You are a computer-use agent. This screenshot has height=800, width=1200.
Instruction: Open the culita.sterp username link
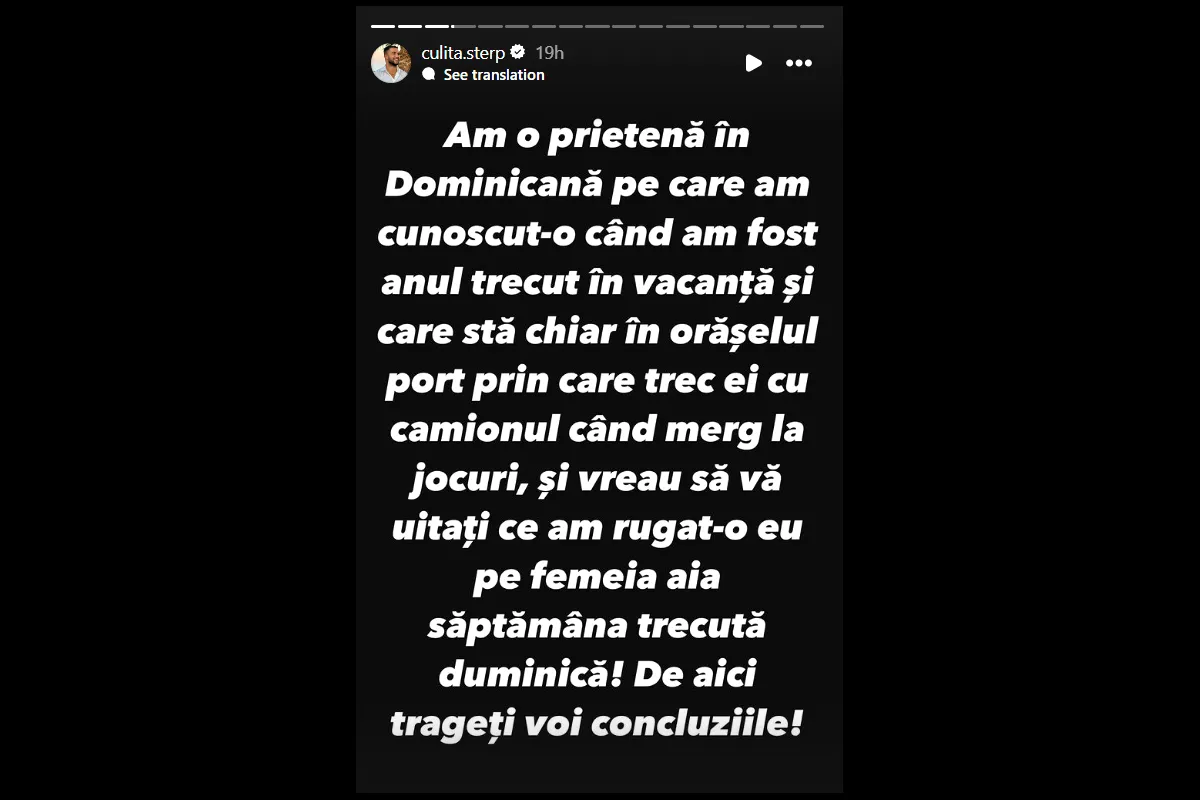463,53
